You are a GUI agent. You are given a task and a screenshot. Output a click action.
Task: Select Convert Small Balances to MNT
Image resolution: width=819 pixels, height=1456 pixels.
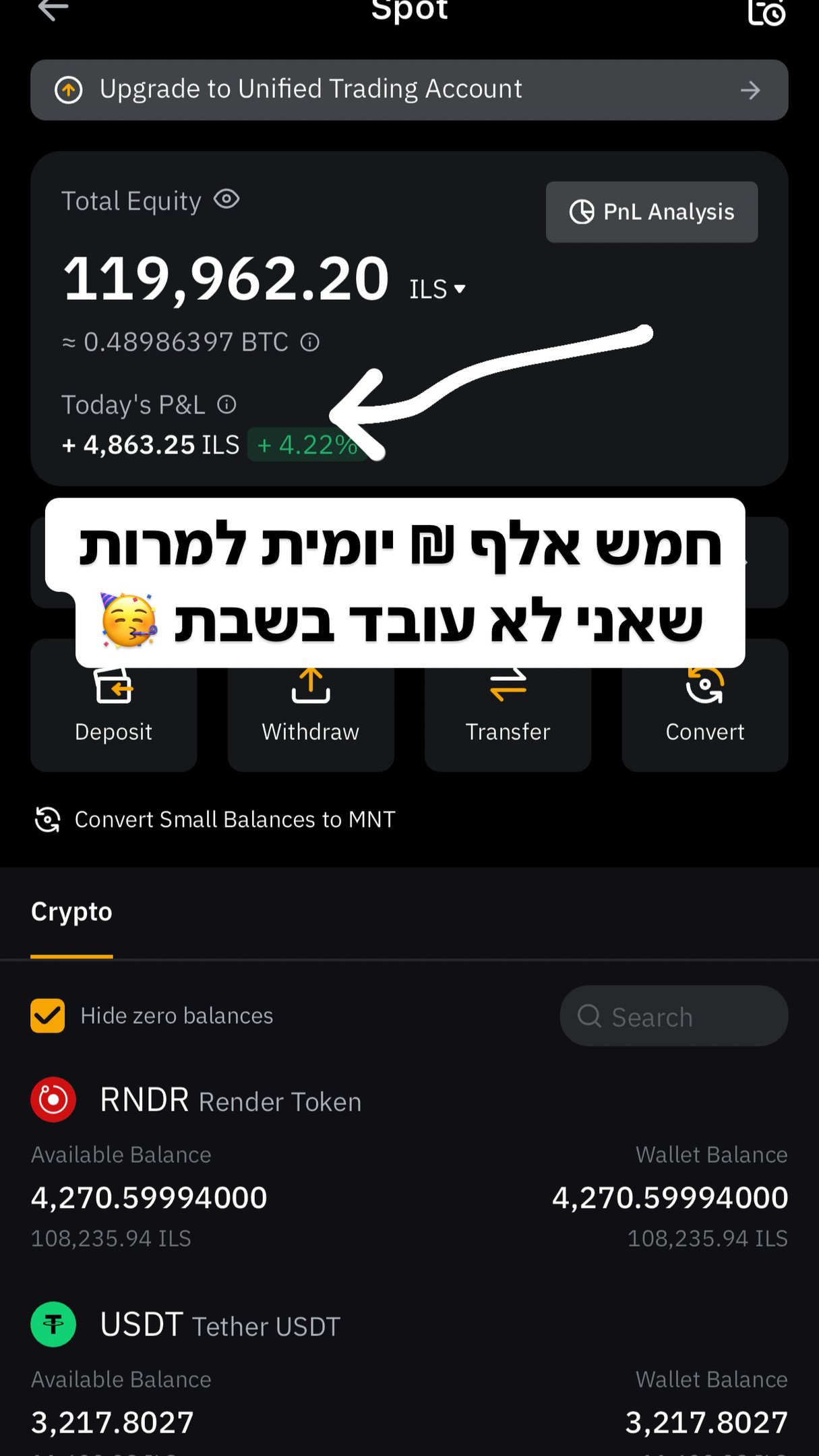pyautogui.click(x=215, y=820)
